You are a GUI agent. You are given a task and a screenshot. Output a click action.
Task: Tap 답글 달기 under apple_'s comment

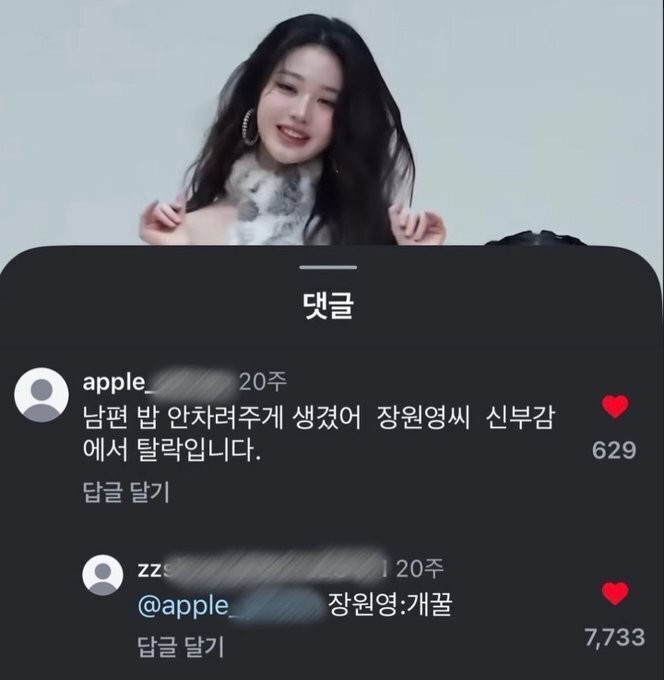[x=125, y=493]
